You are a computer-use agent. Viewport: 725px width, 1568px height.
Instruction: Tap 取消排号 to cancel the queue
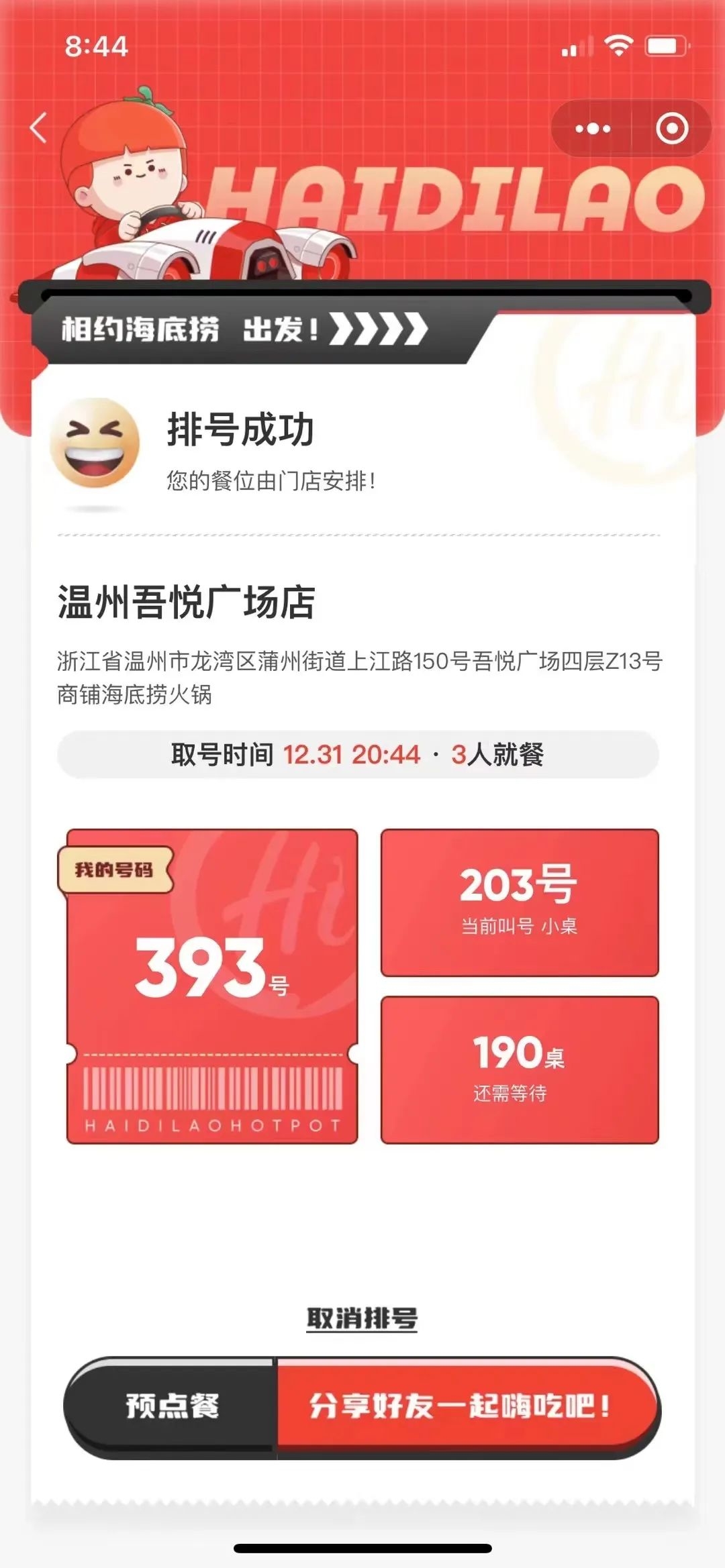pos(362,1318)
